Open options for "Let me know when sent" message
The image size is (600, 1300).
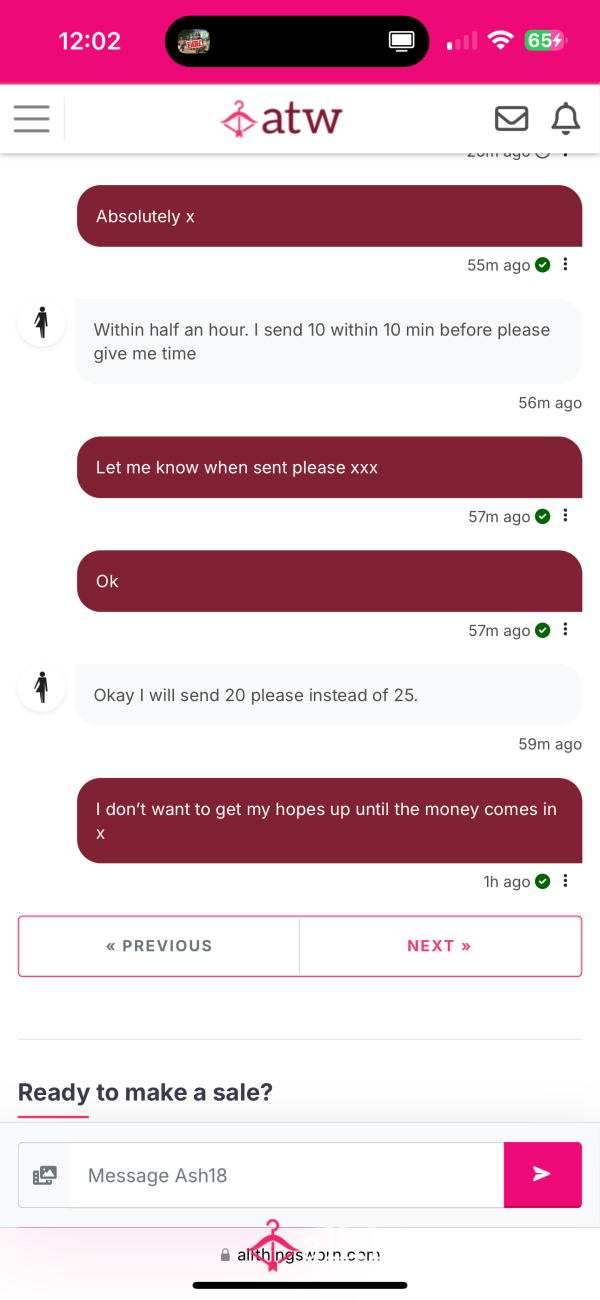(x=566, y=516)
